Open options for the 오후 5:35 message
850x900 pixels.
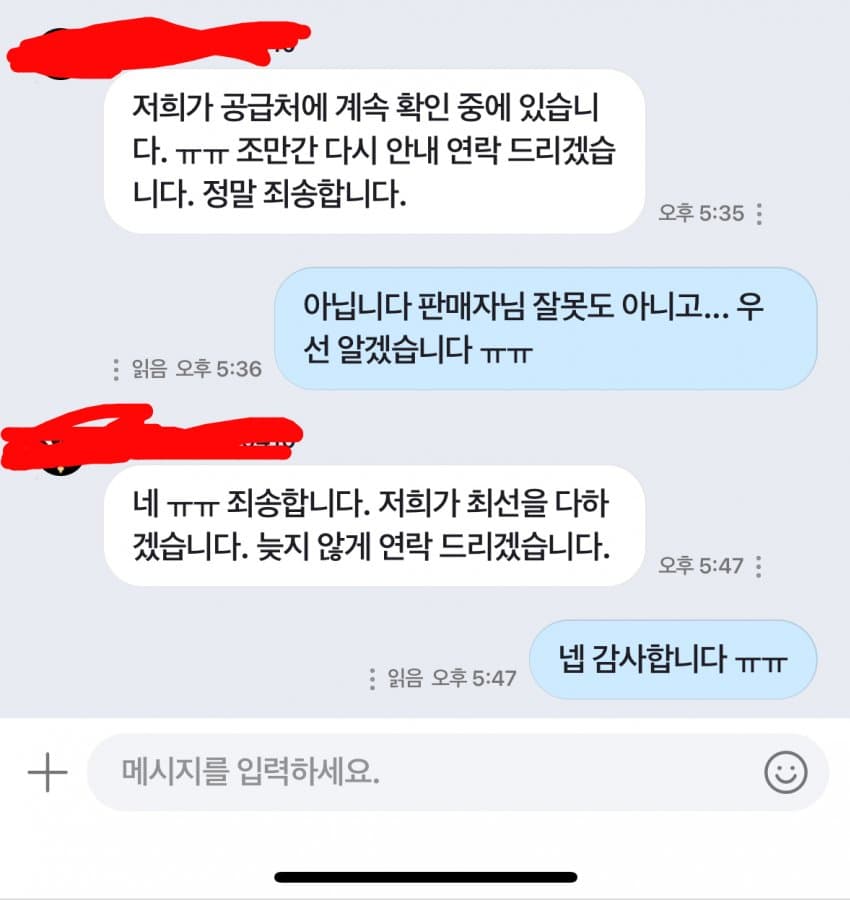click(759, 213)
